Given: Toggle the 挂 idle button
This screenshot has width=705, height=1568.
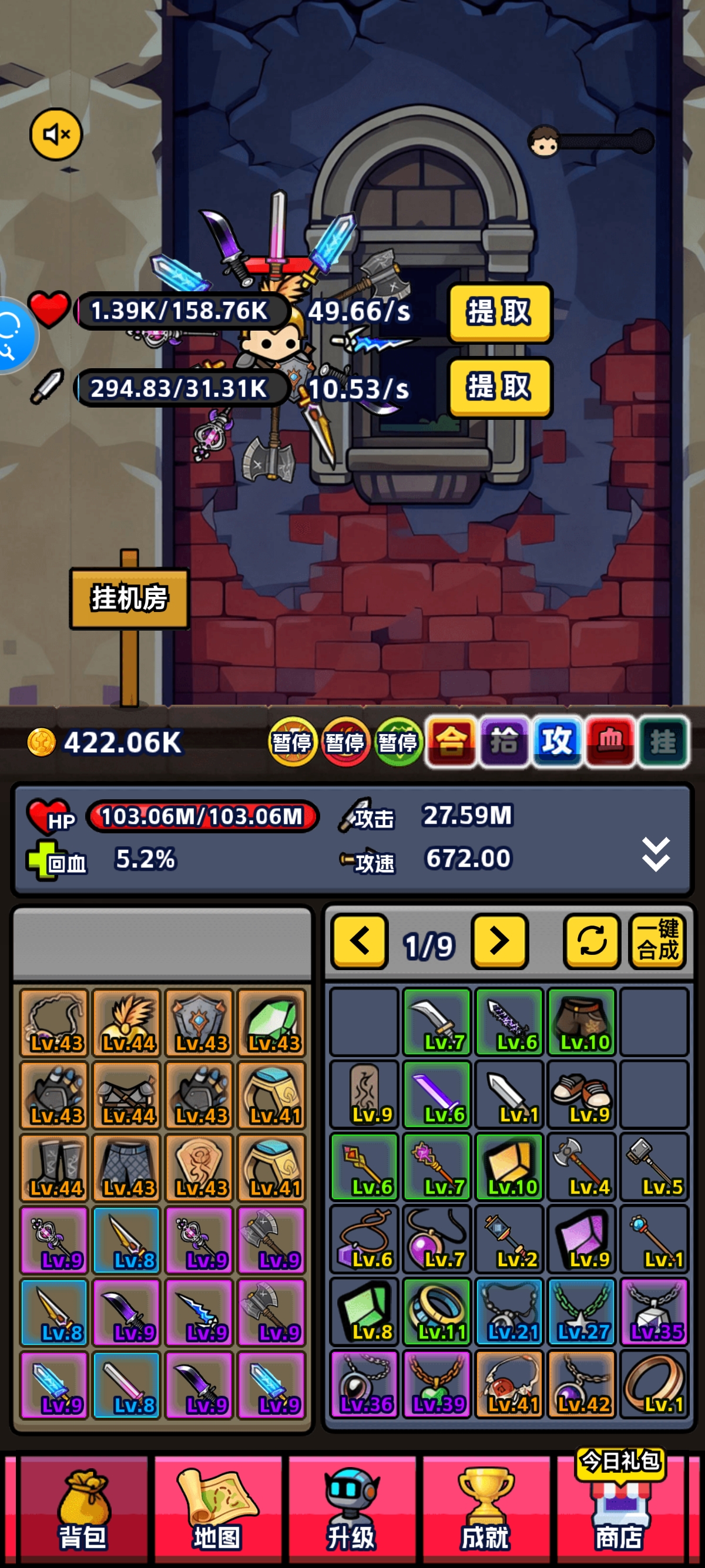Looking at the screenshot, I should point(663,741).
